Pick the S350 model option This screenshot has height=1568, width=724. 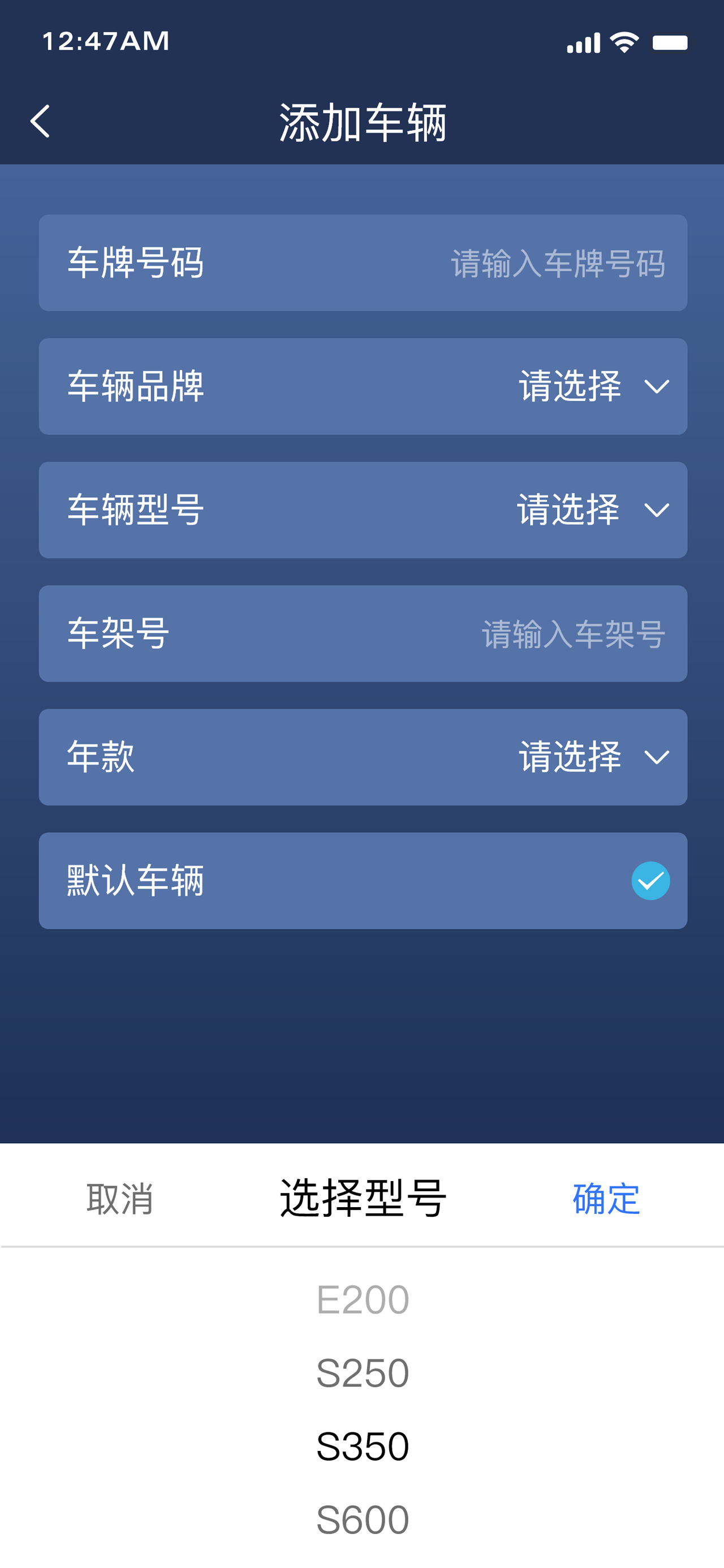point(363,1446)
